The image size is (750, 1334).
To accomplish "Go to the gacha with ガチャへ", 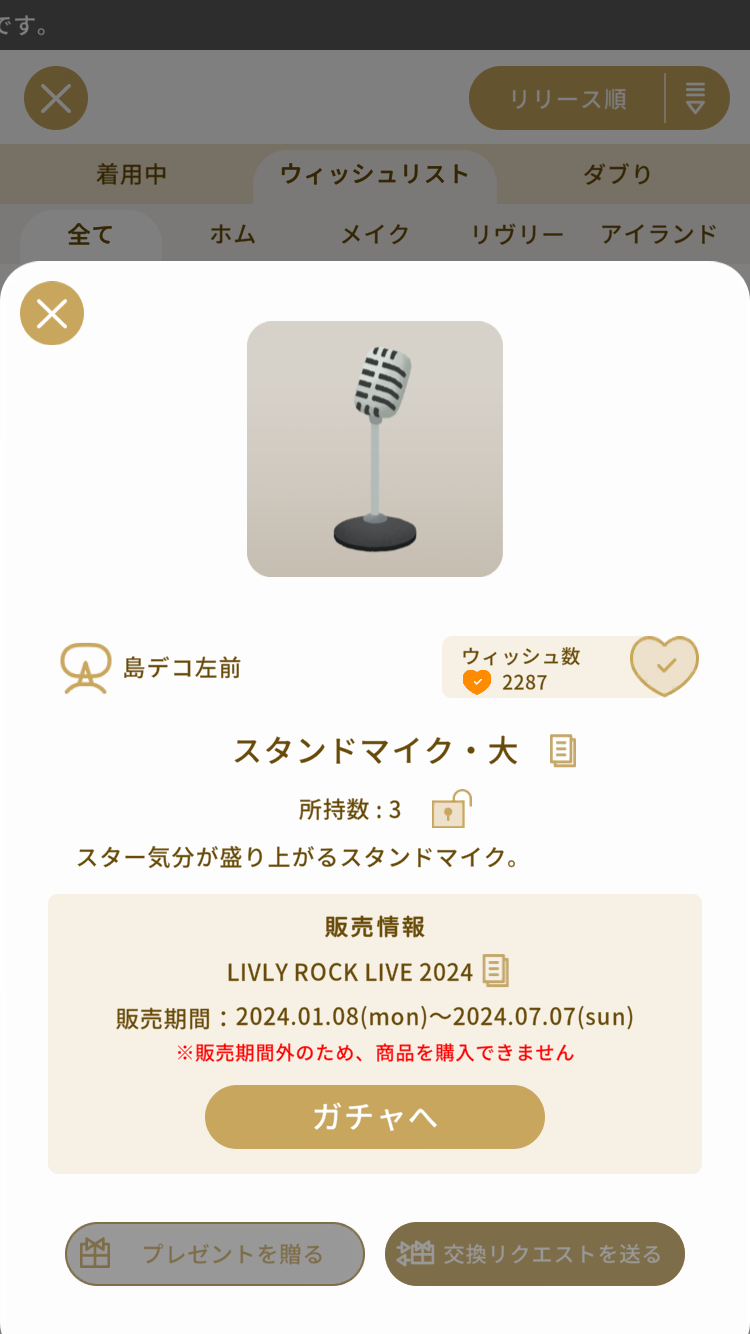I will tap(375, 1117).
